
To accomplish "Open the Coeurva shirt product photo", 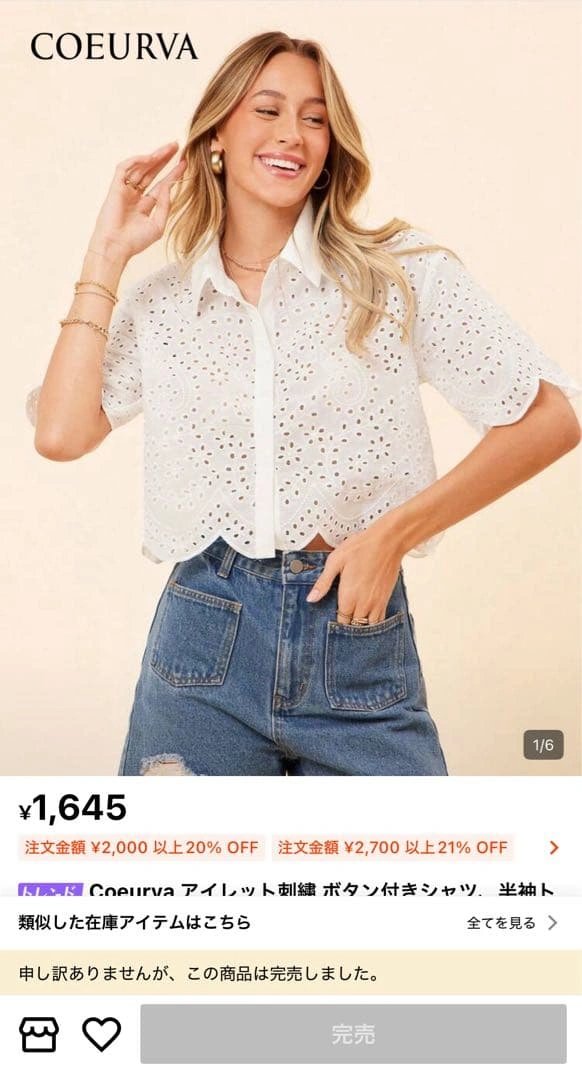I will (x=291, y=388).
